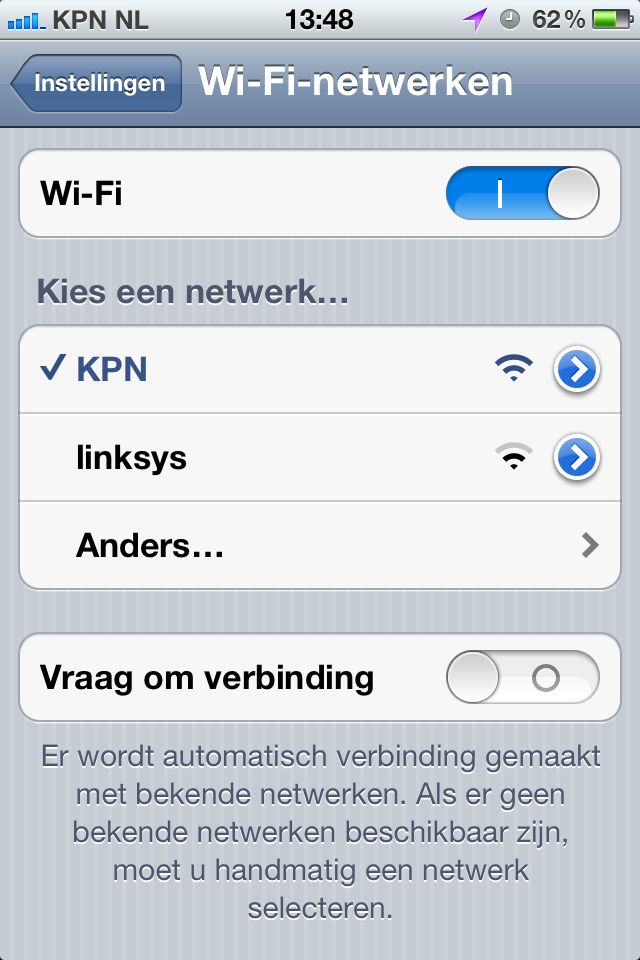Viewport: 640px width, 960px height.
Task: Enable the Vraag om verbinding switch
Action: pos(522,678)
